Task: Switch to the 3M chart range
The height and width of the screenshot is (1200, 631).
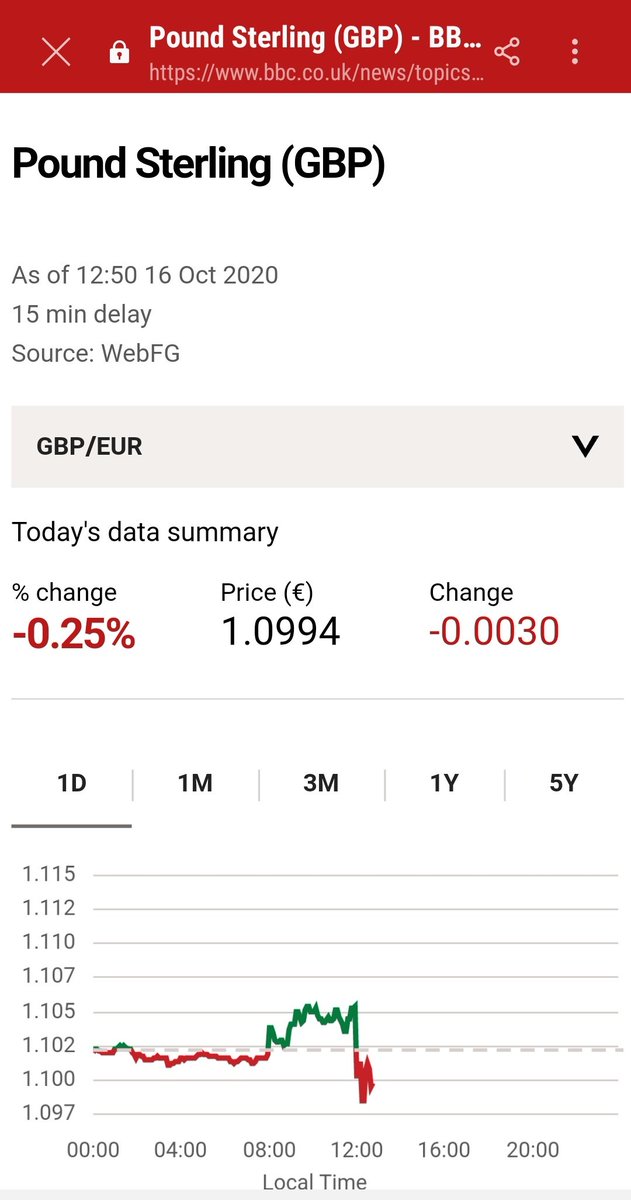Action: (x=321, y=783)
